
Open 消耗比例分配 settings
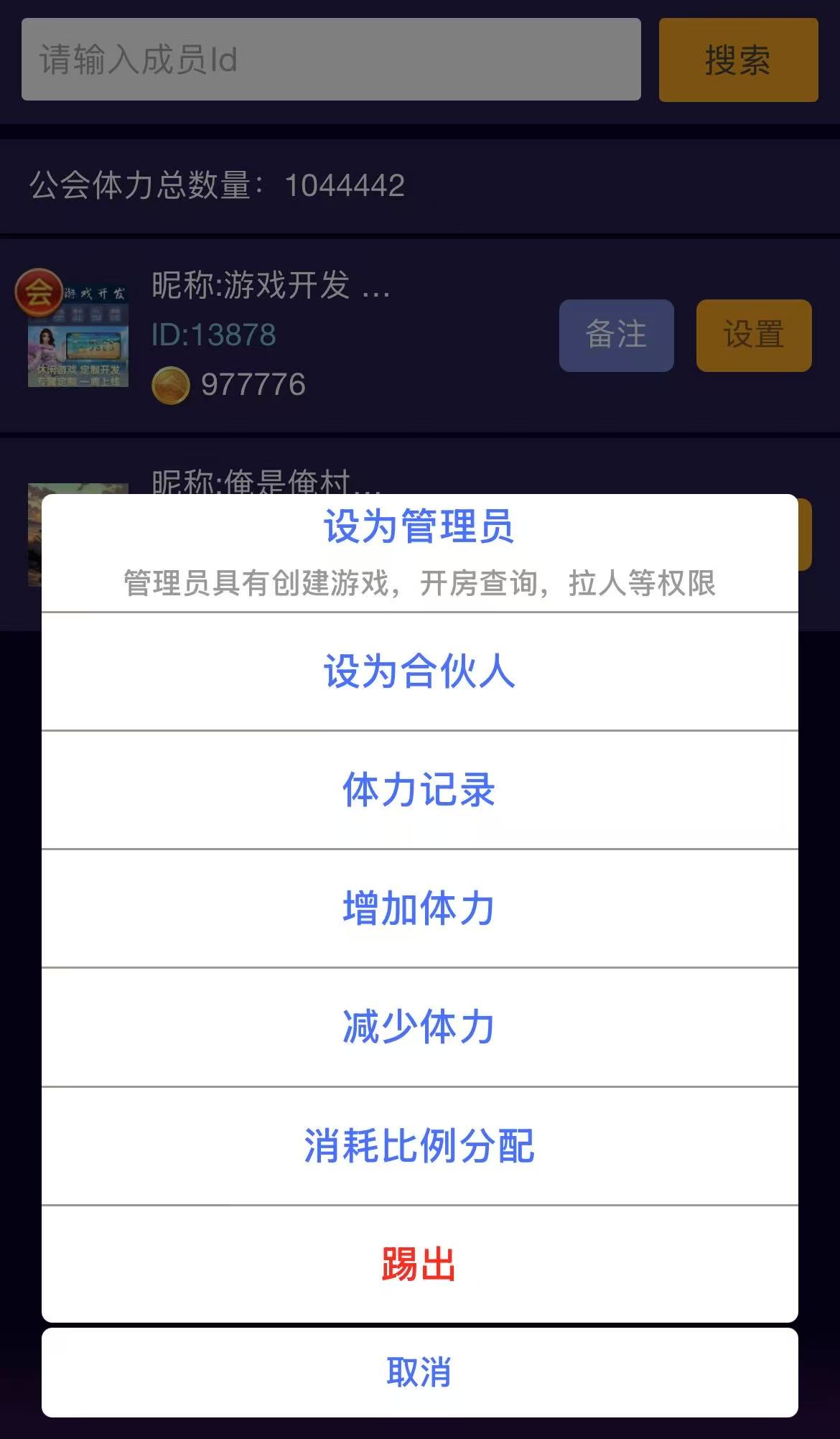point(420,1146)
